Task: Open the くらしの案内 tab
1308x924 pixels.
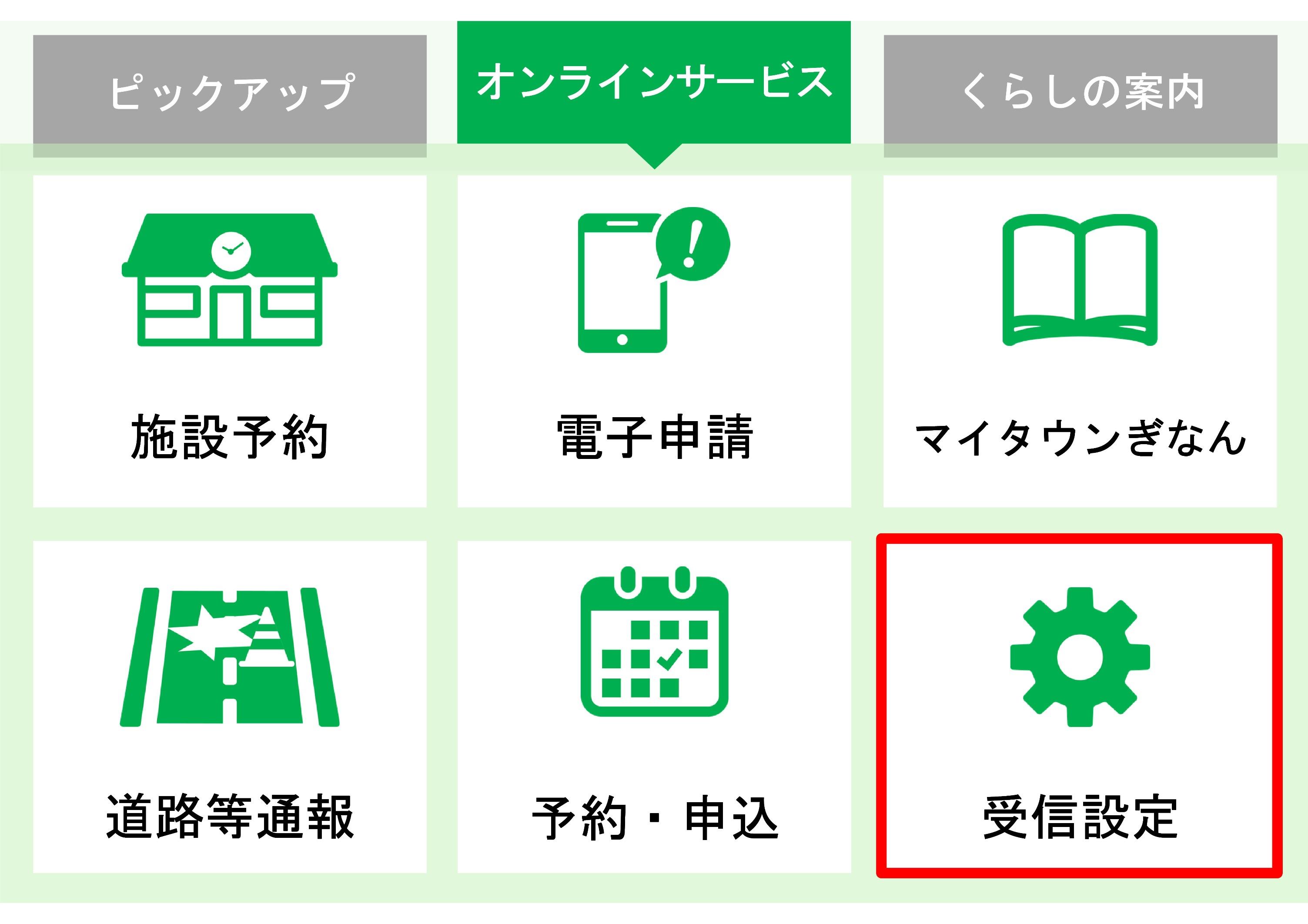Action: (1080, 94)
